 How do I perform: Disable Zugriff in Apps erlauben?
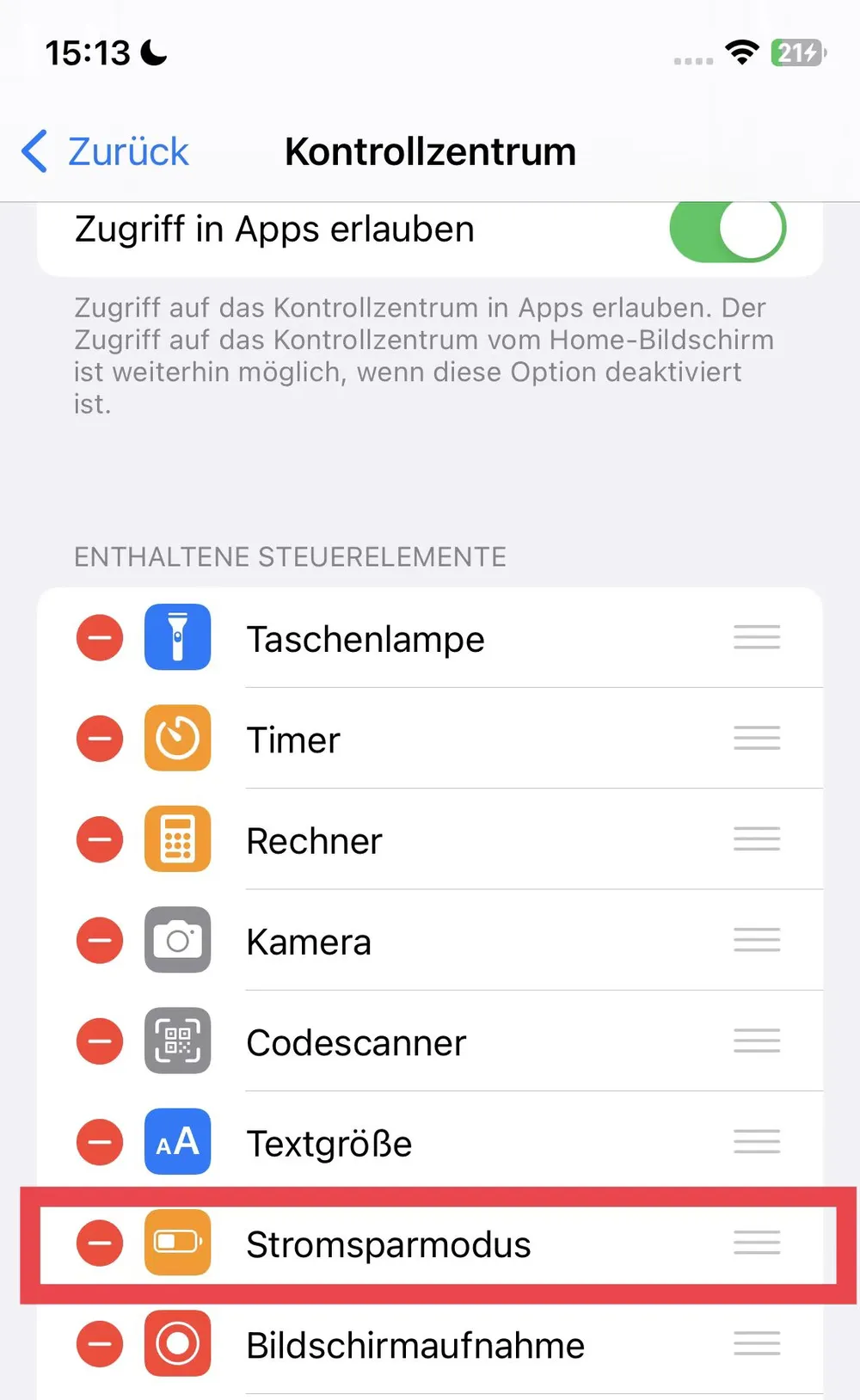coord(728,229)
